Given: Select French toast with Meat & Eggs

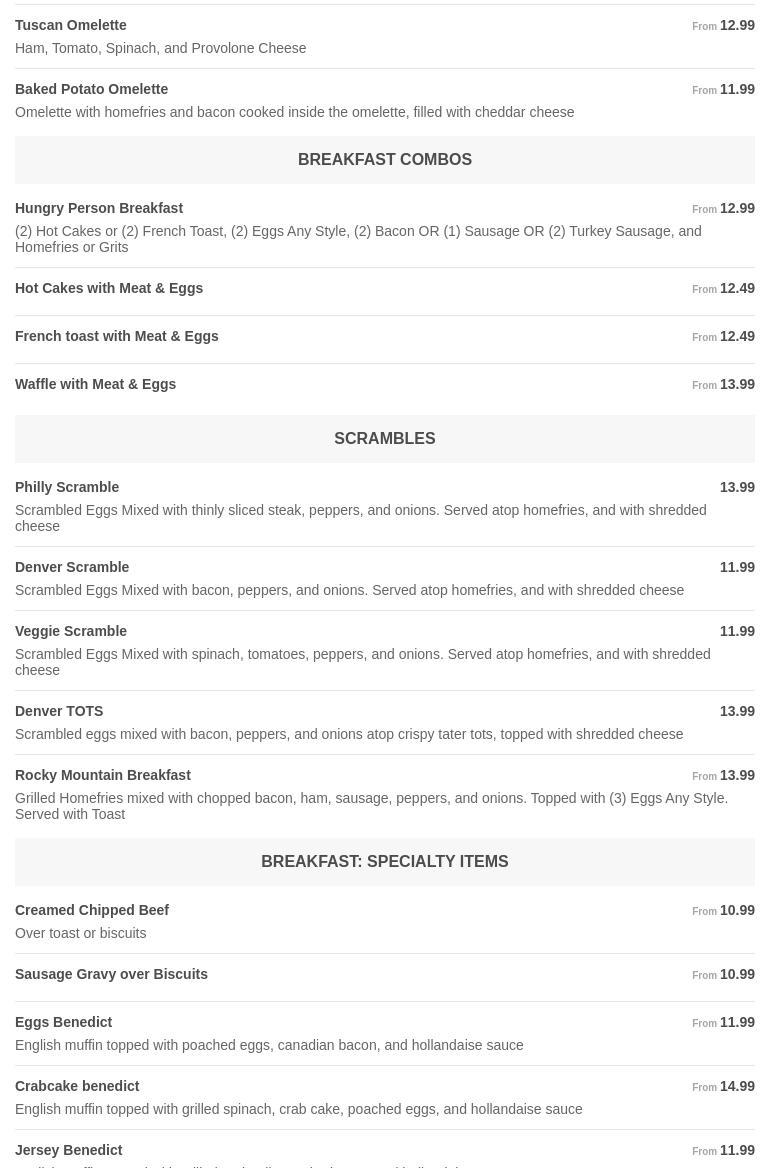Looking at the screenshot, I should pyautogui.click(x=116, y=336).
